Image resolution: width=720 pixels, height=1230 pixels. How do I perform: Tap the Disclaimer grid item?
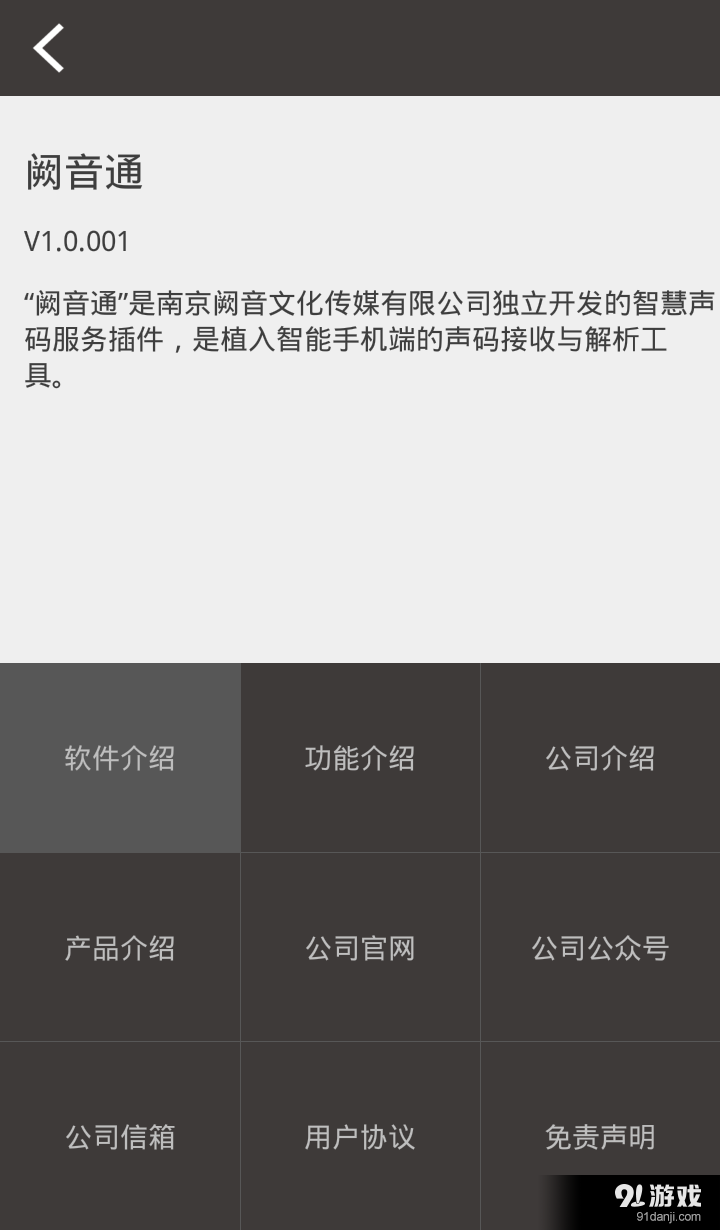coord(599,1137)
